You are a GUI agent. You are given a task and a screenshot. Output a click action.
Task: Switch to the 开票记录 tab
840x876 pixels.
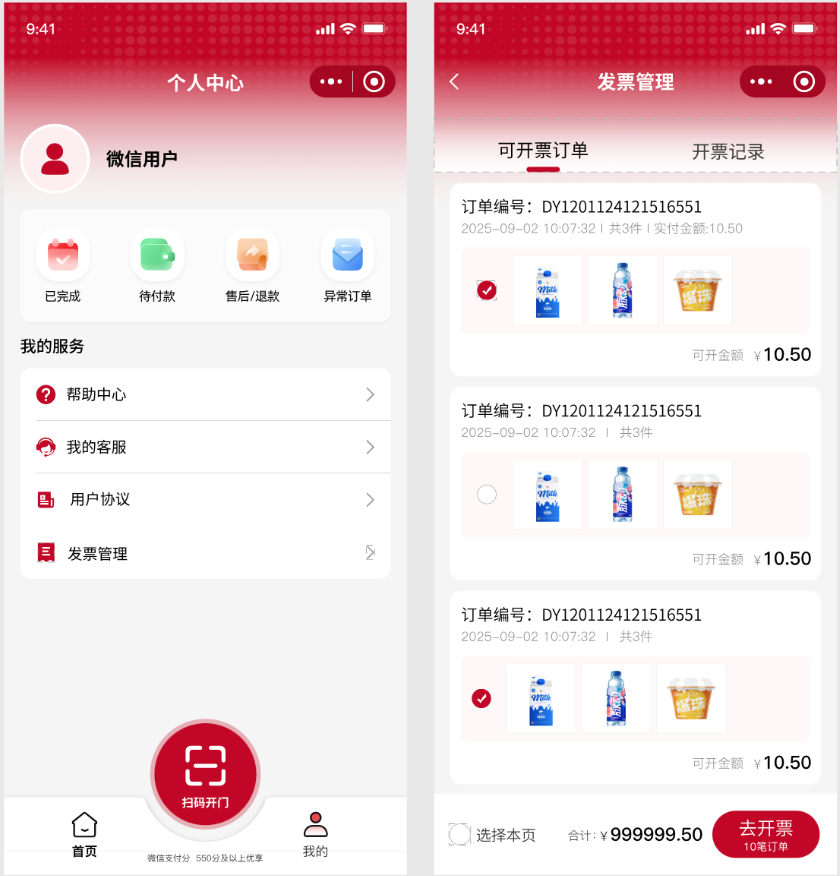(728, 152)
